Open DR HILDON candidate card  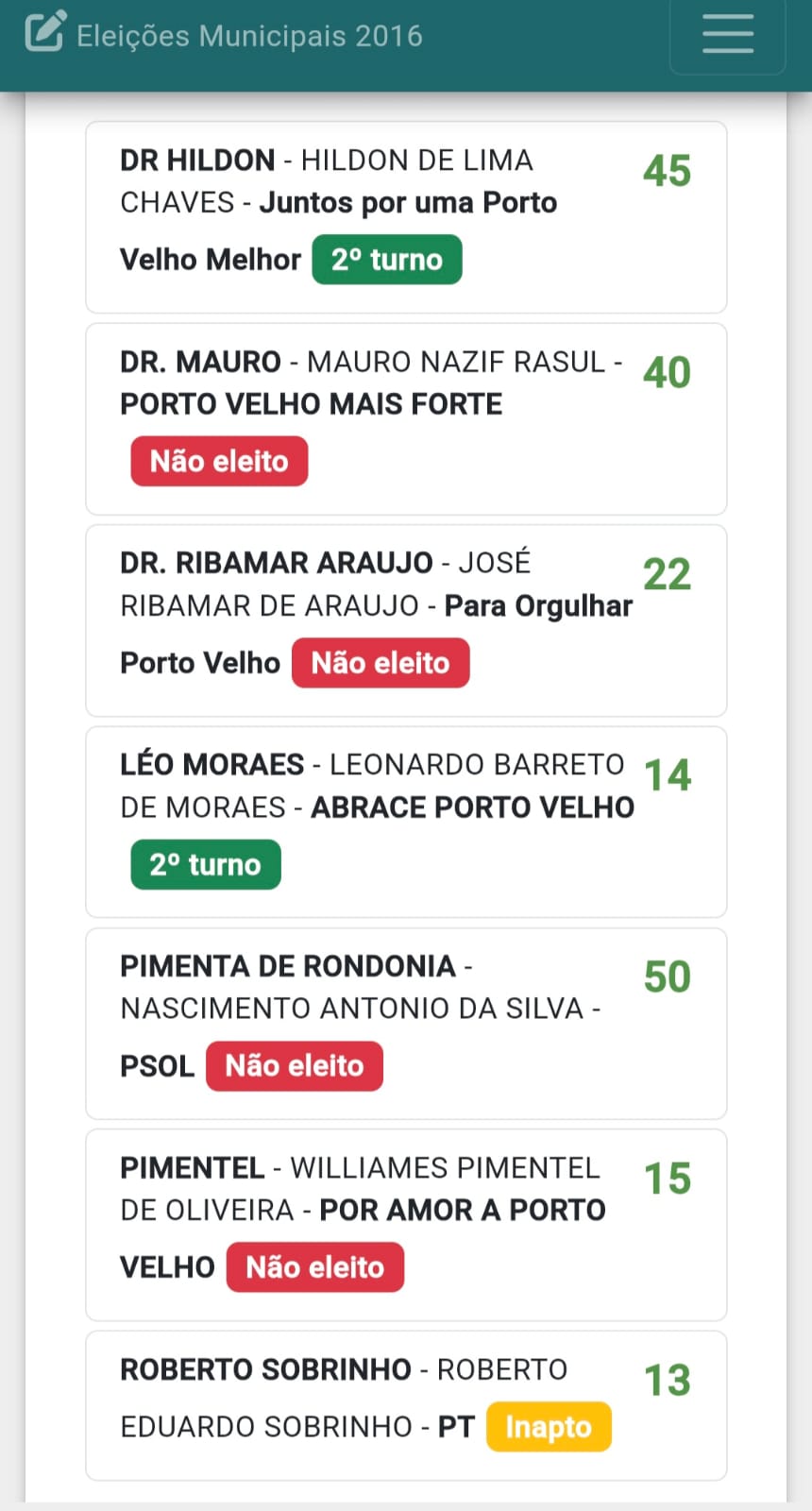(406, 217)
